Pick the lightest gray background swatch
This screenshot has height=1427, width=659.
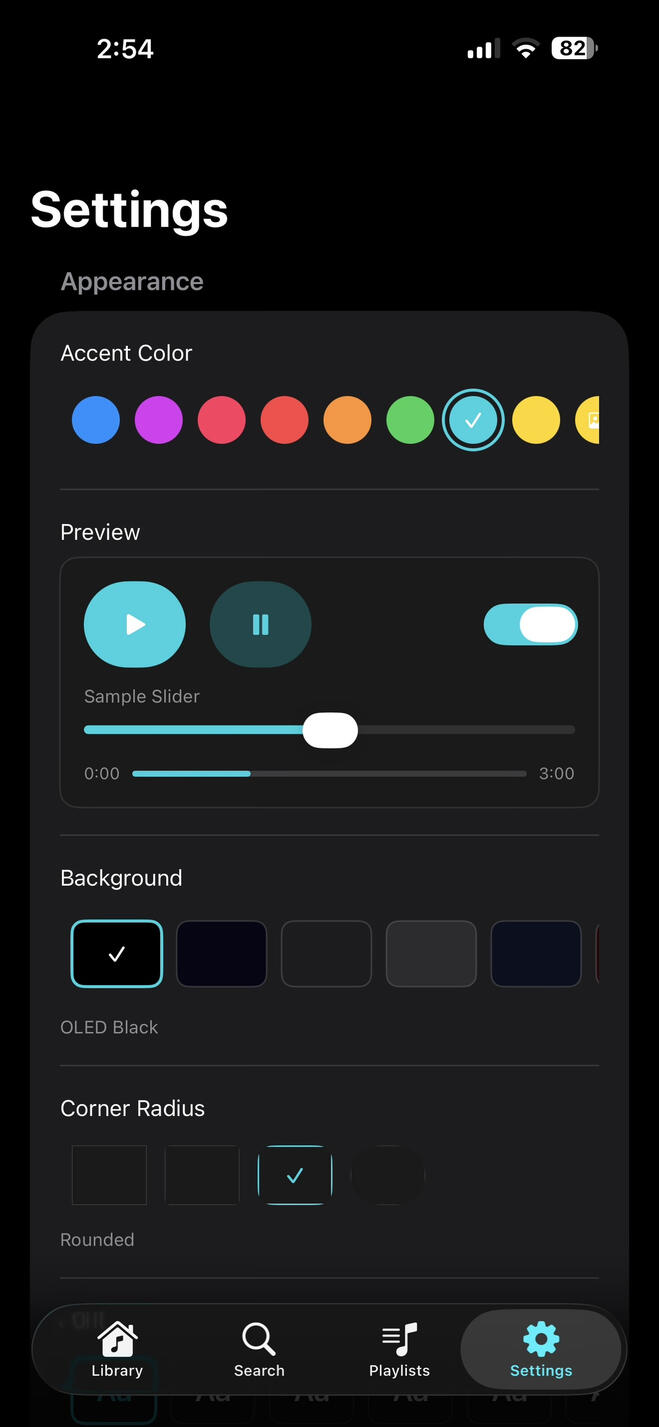pyautogui.click(x=431, y=954)
